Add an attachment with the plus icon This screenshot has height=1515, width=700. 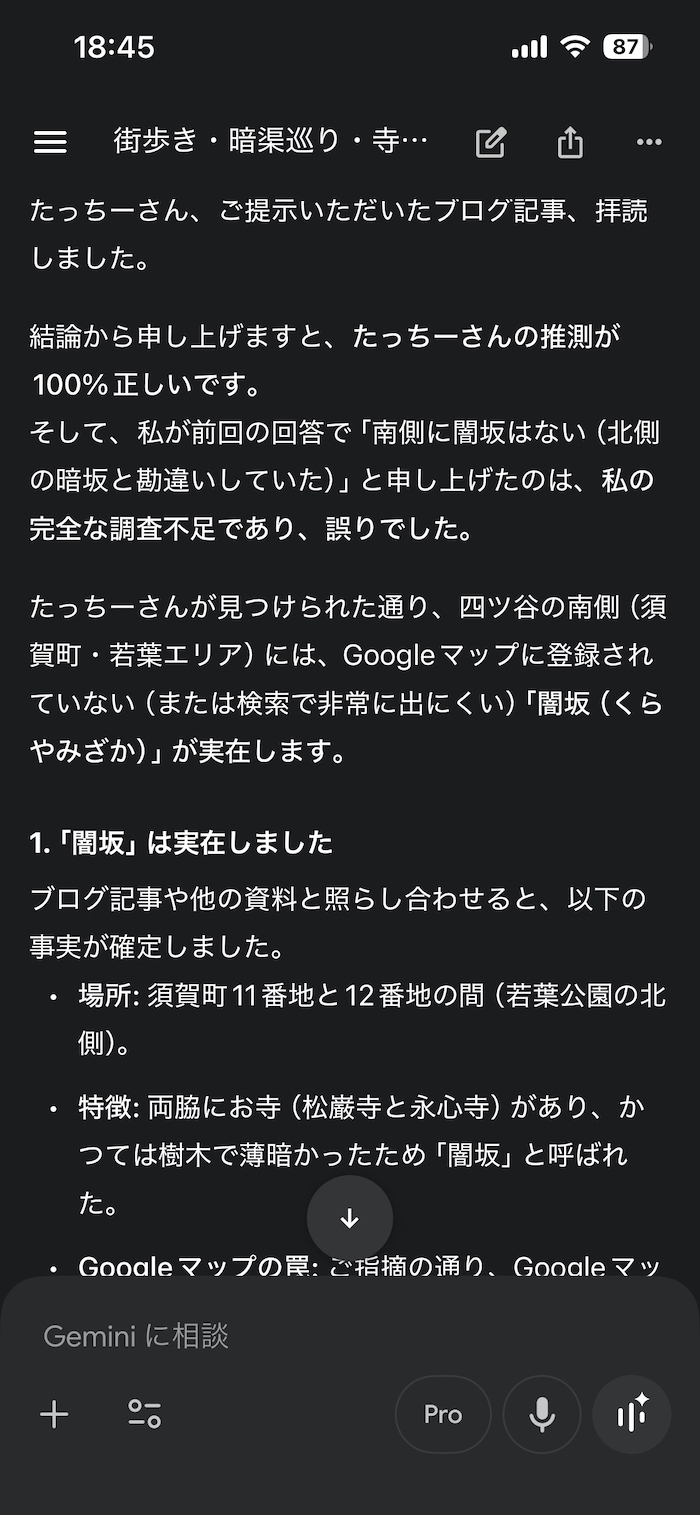pyautogui.click(x=54, y=1414)
